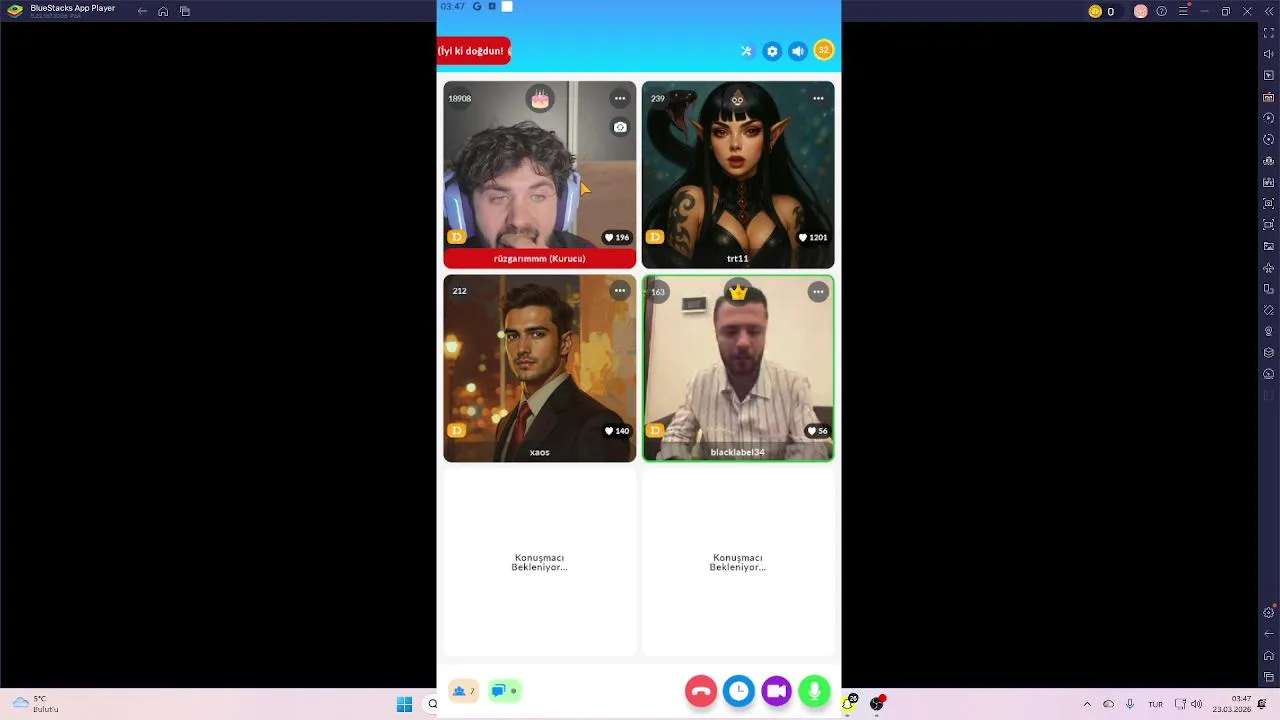Open the blue clock button

tap(739, 691)
